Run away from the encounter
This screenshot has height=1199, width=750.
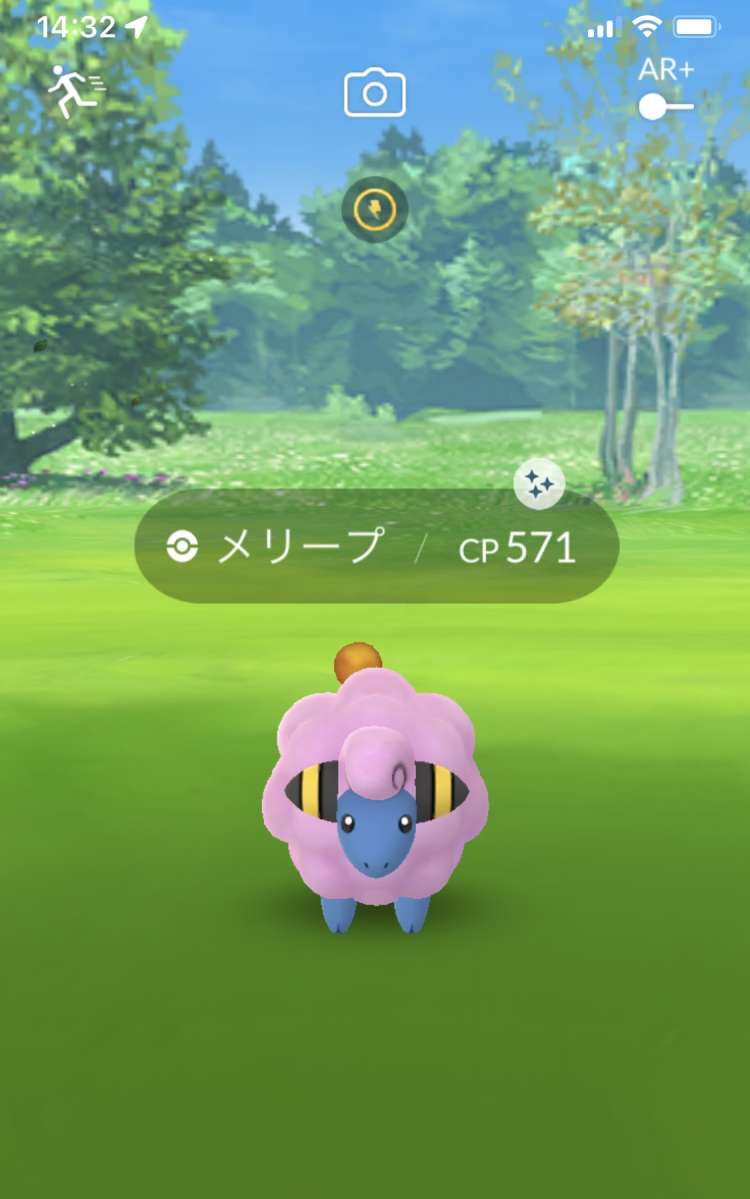click(74, 91)
